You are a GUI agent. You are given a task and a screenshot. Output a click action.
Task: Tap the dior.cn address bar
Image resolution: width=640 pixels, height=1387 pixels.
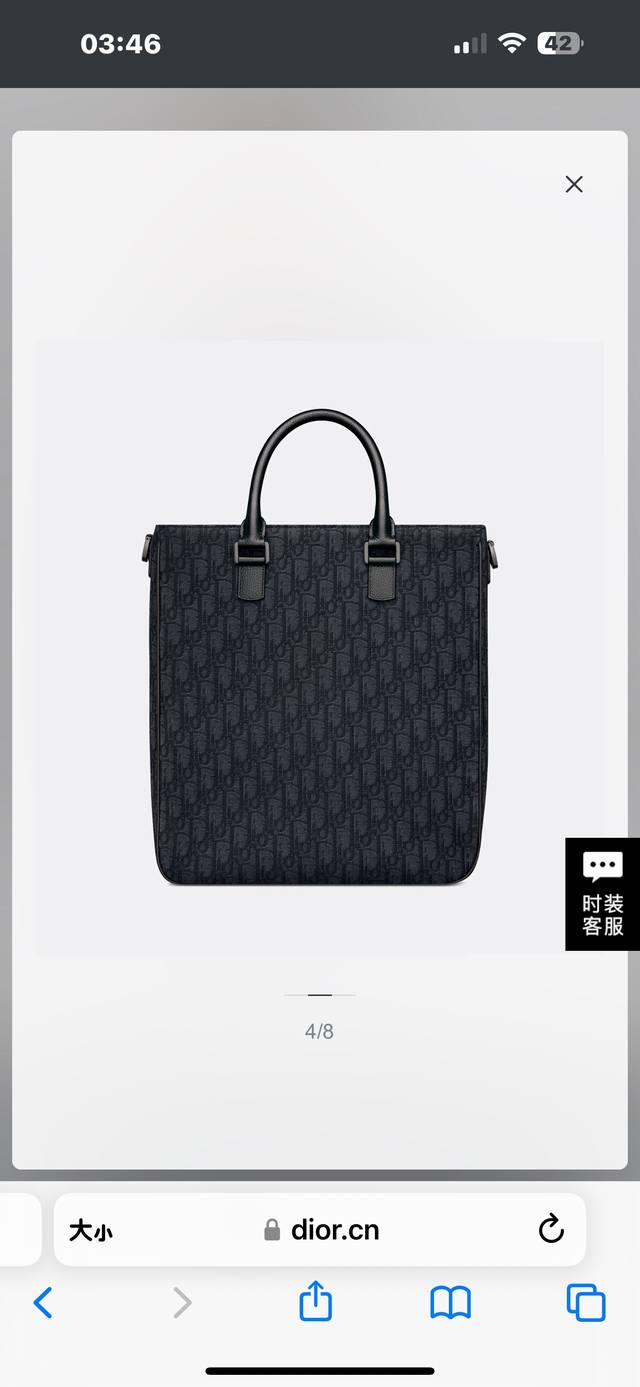(334, 1230)
